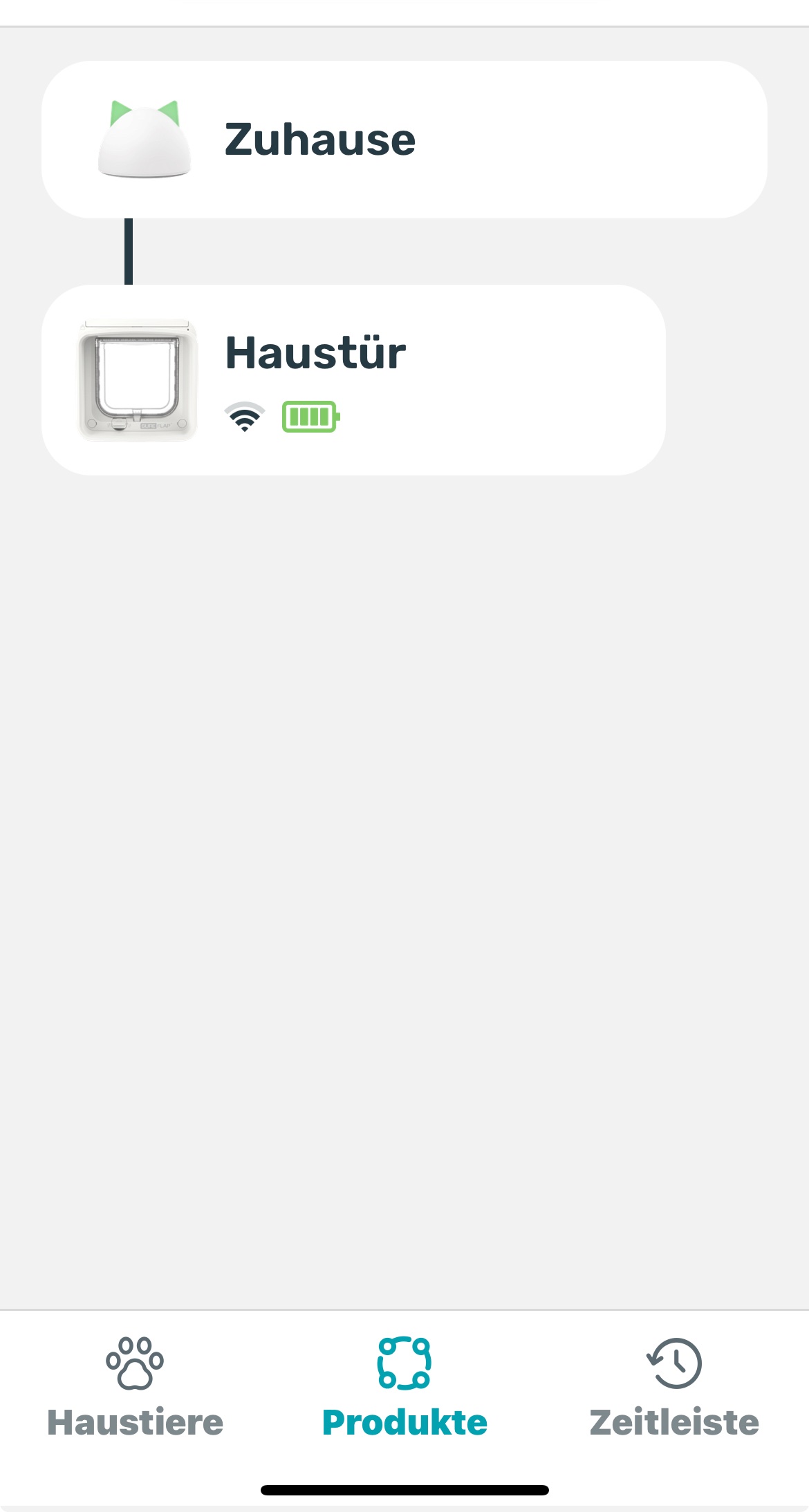Go to the Zeitleiste tab
This screenshot has width=809, height=1512.
tap(674, 1388)
